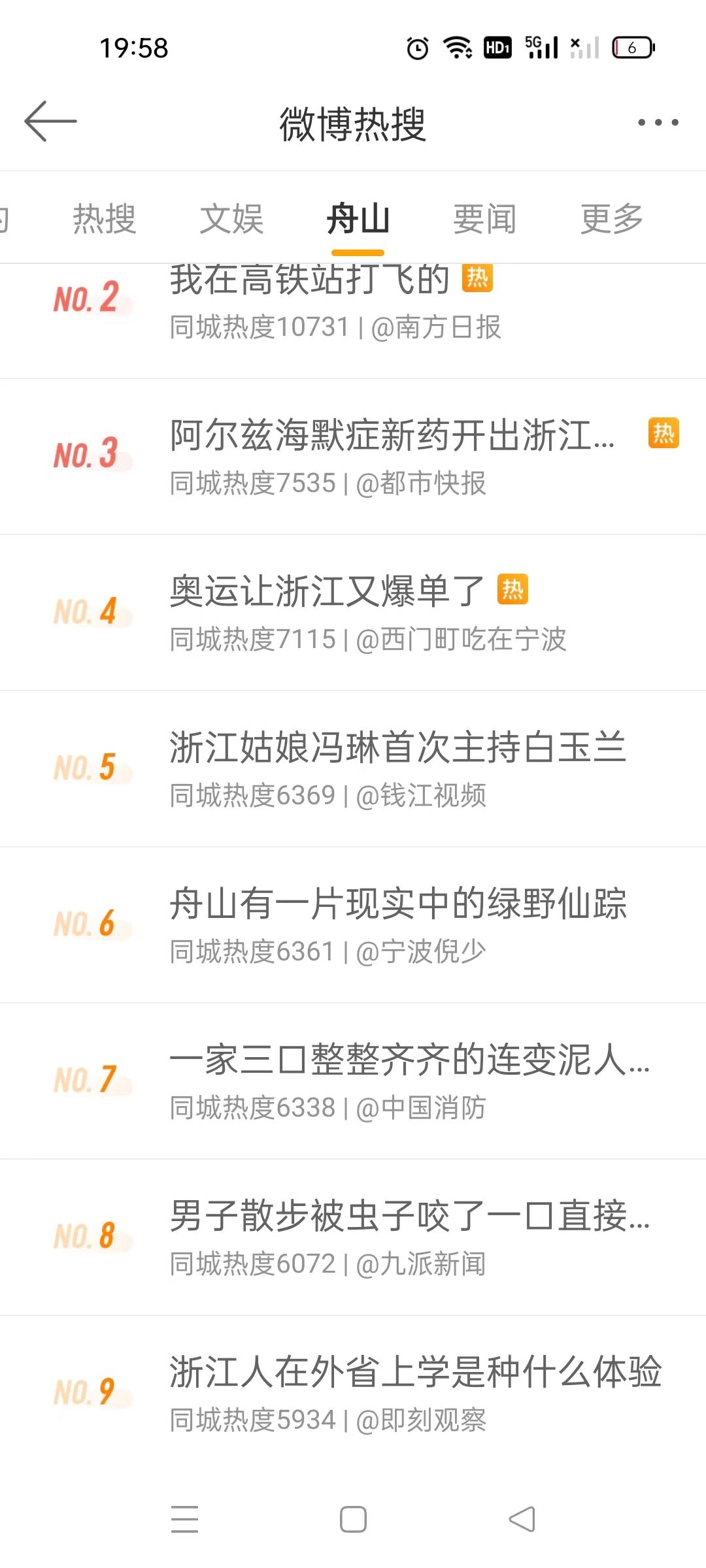Screen dimensions: 706x1568
Task: Go back using the top-left arrow
Action: [x=50, y=122]
